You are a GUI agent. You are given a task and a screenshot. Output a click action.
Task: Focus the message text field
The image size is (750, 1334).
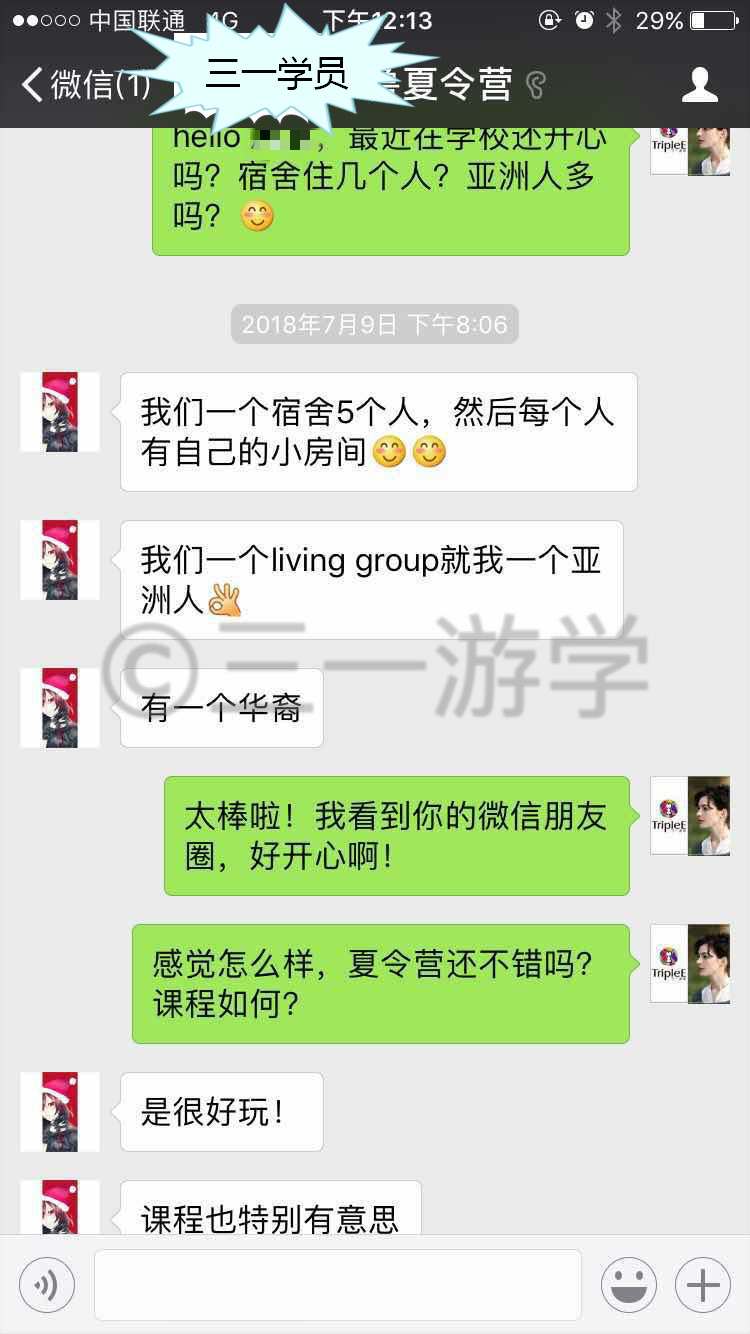click(338, 1284)
